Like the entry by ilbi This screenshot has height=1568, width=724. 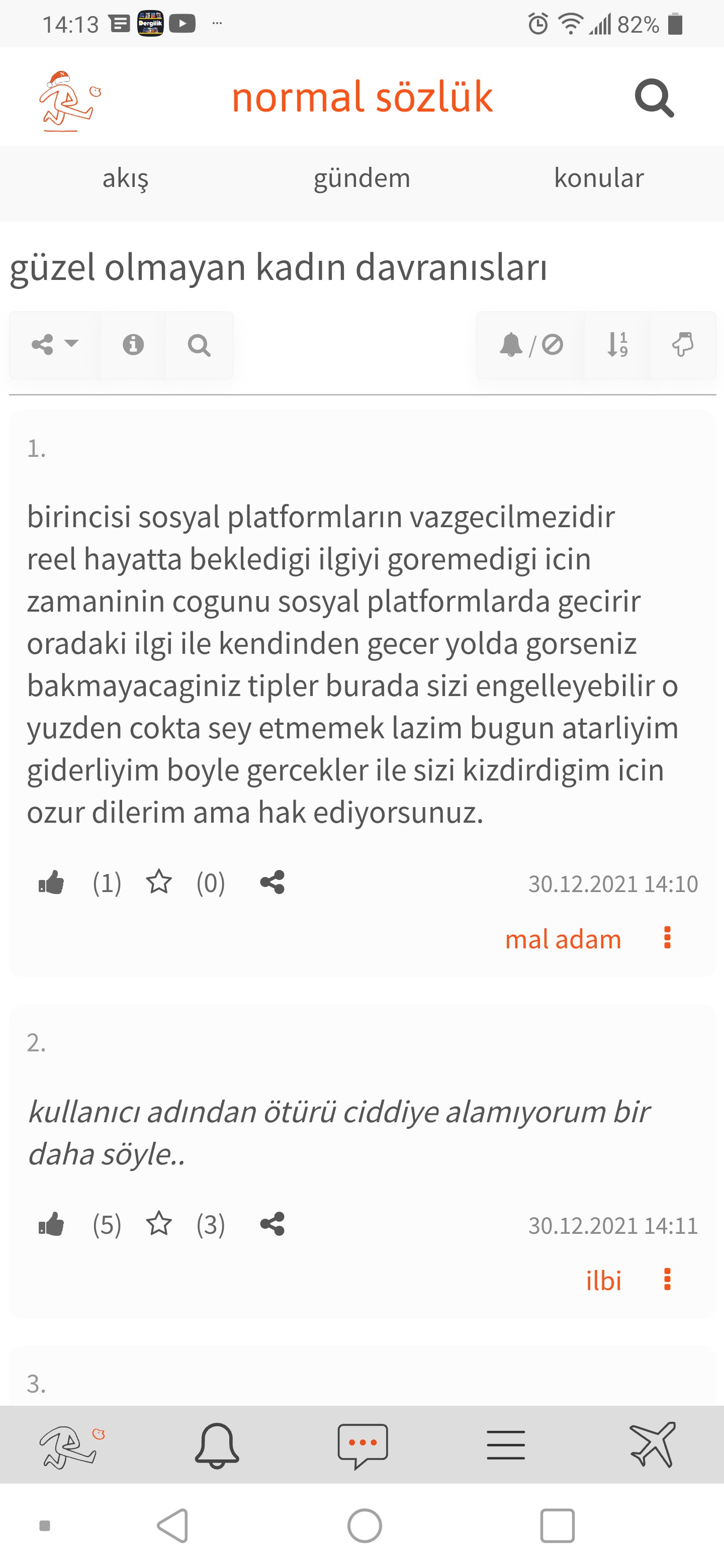point(51,1223)
